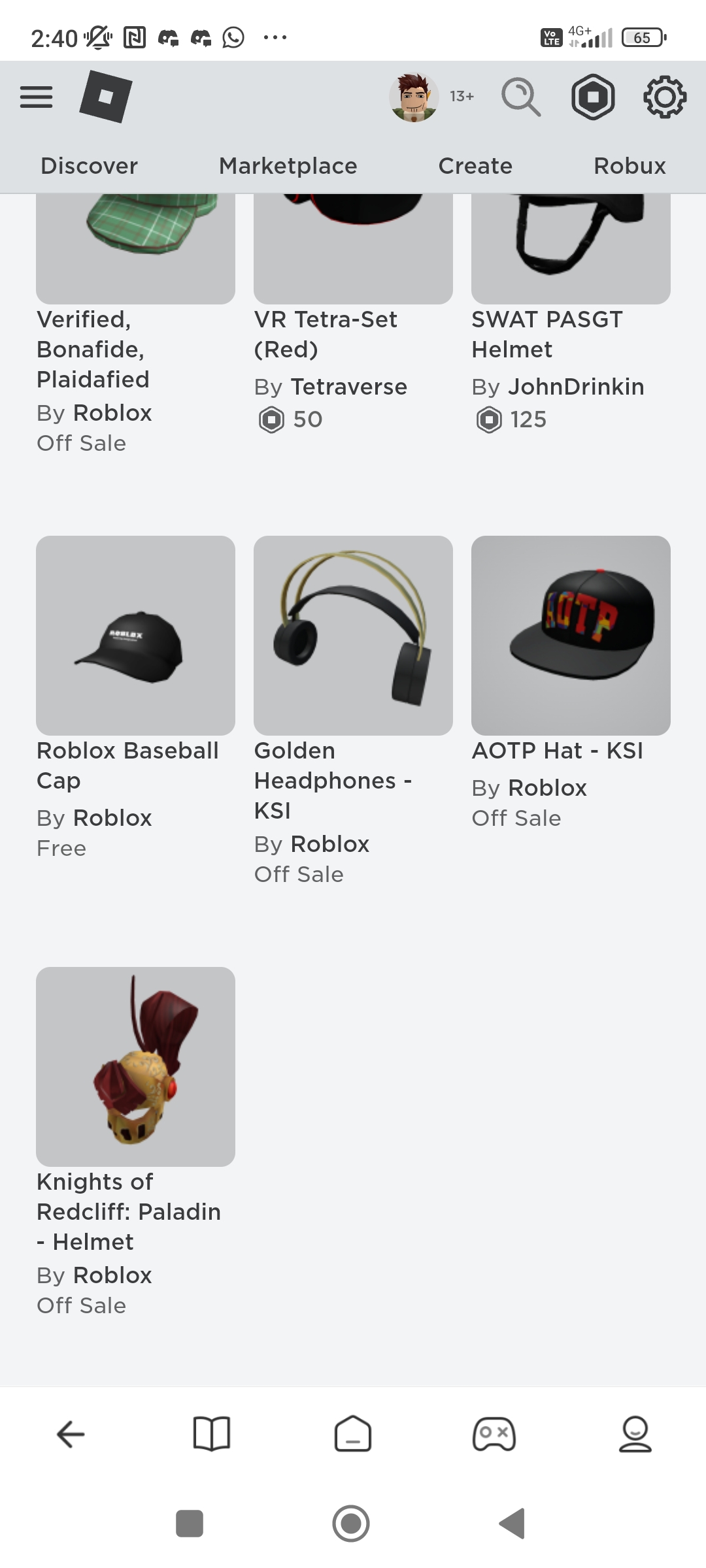Switch to the Marketplace tab

point(288,166)
